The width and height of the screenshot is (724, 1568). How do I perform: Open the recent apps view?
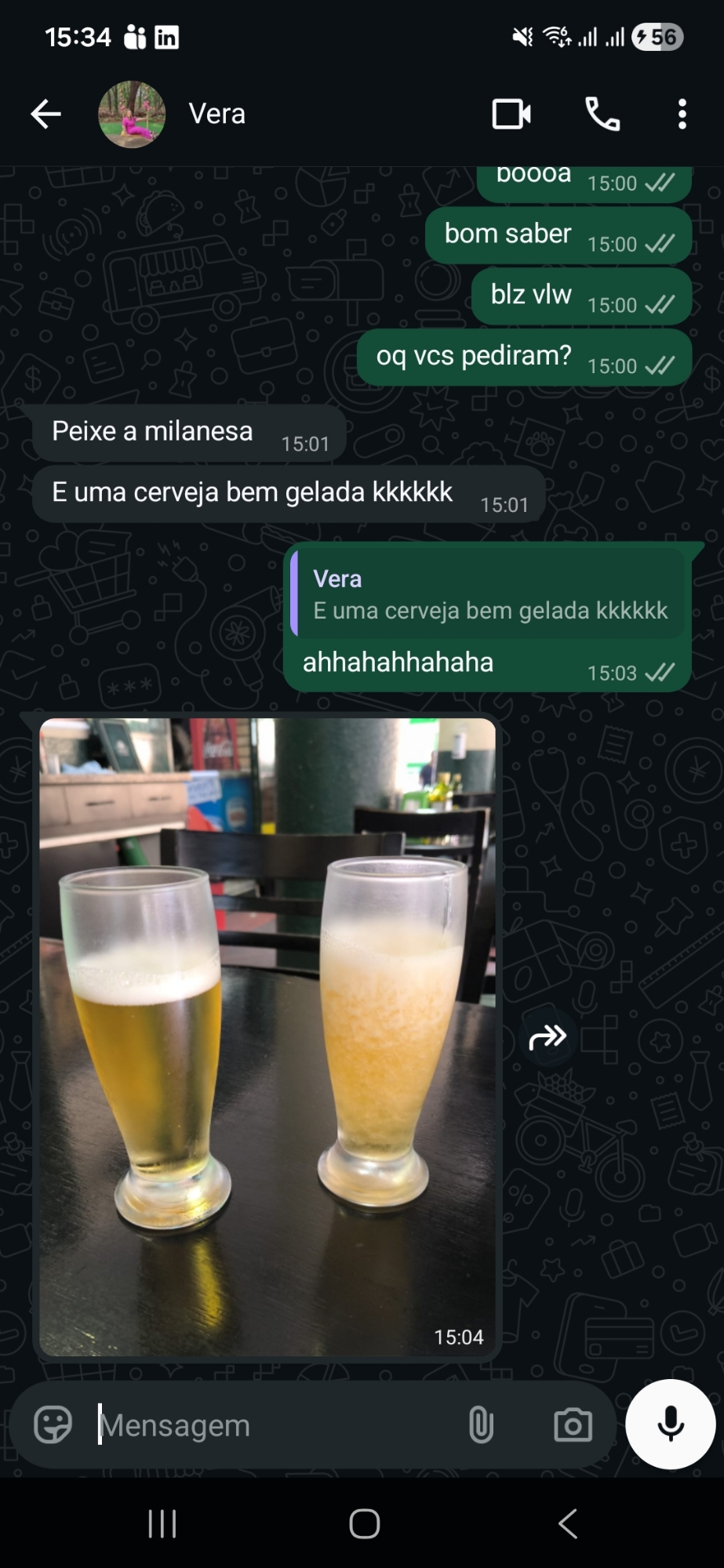(162, 1524)
